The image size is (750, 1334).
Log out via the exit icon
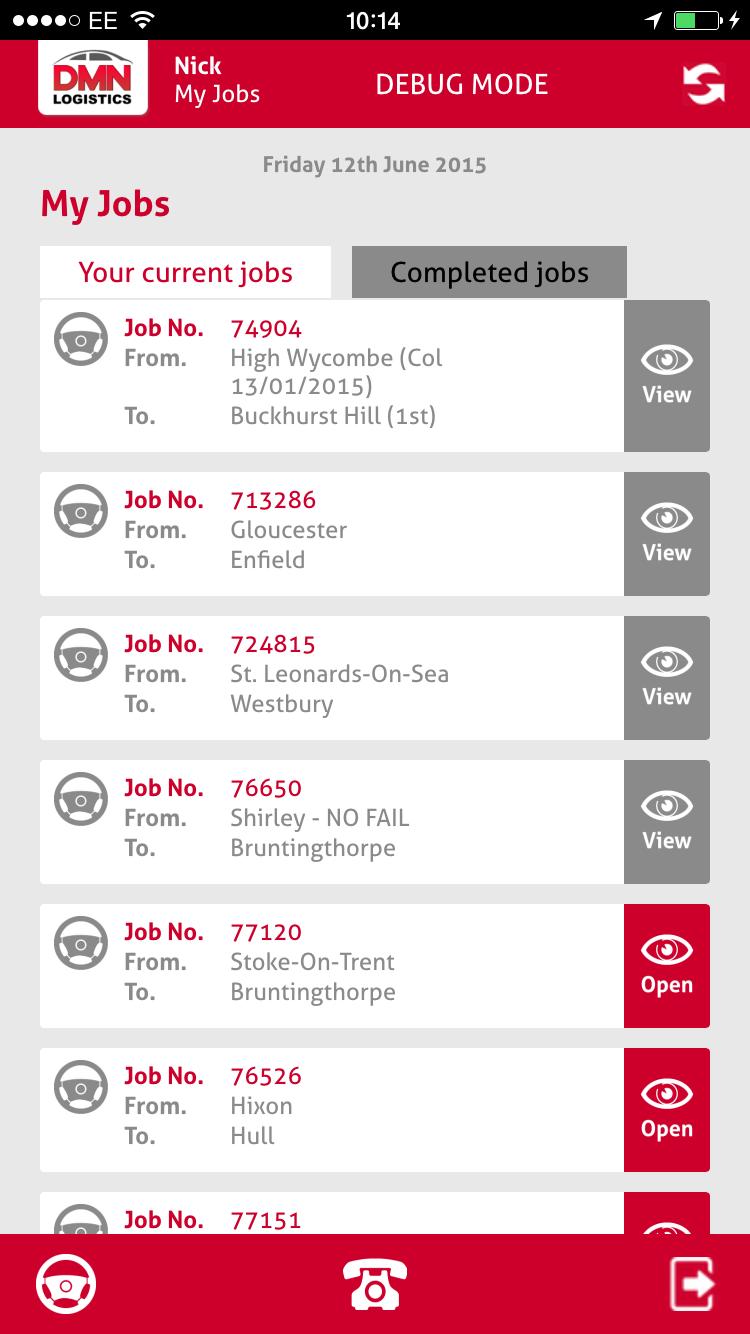tap(692, 1284)
